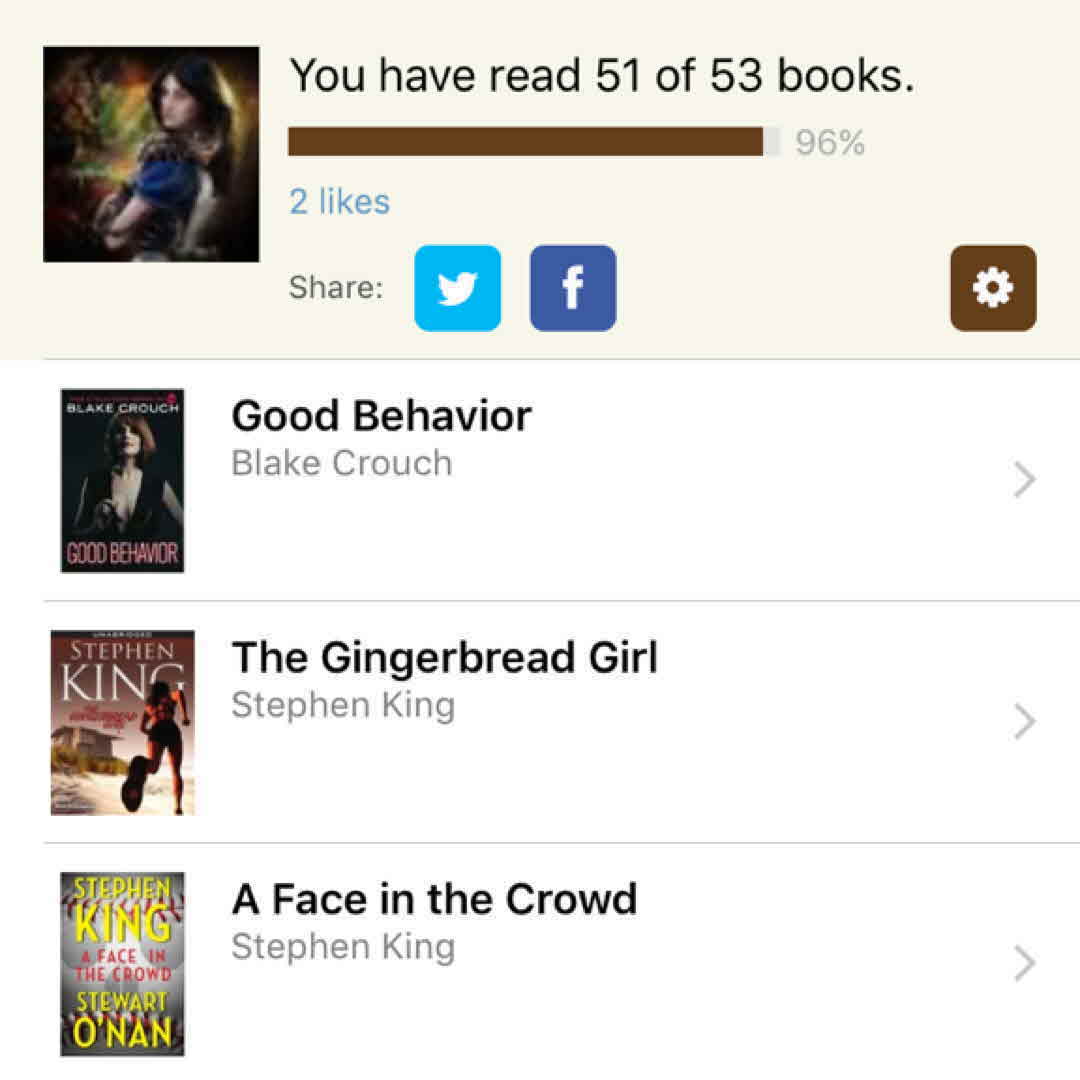View the 2 likes
The height and width of the screenshot is (1080, 1080).
coord(339,202)
